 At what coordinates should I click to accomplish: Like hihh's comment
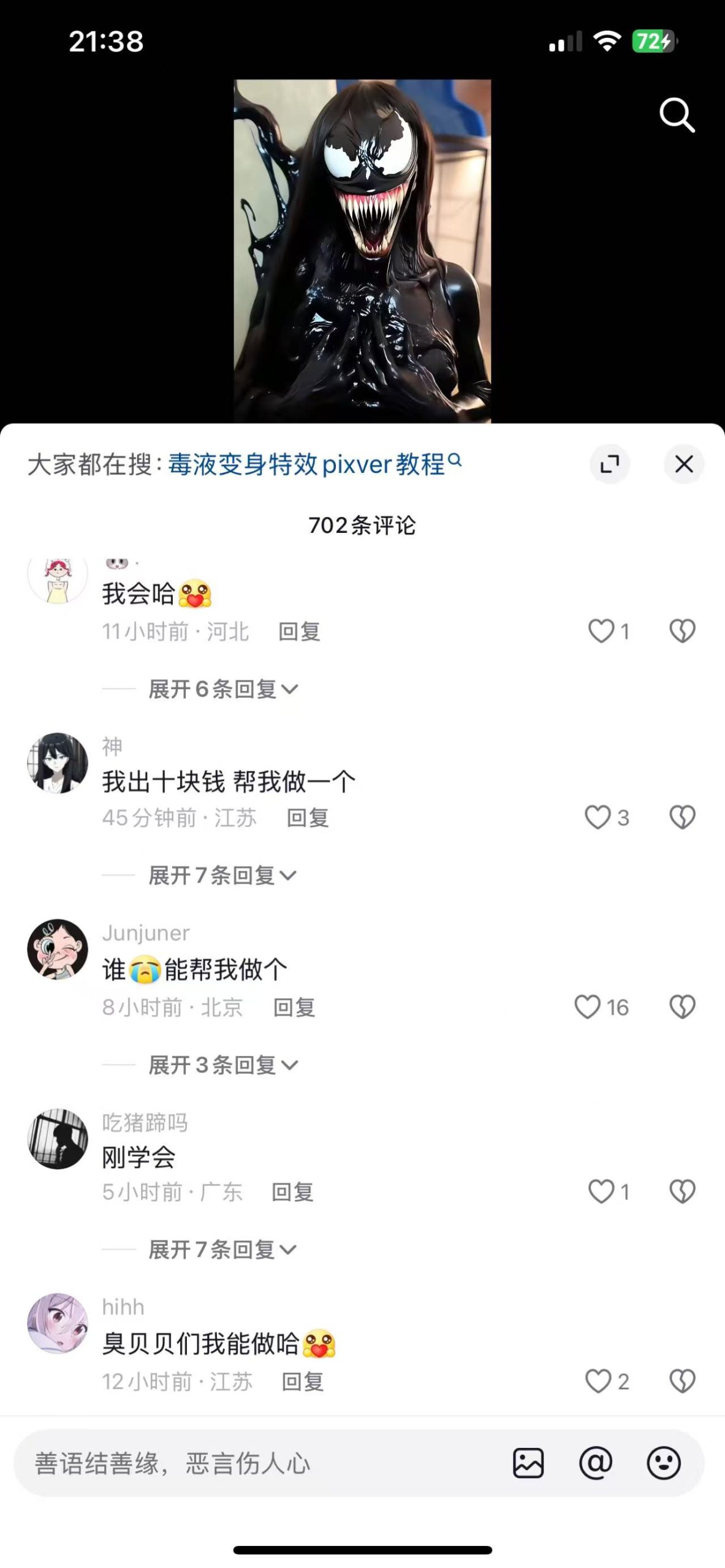[x=598, y=1381]
